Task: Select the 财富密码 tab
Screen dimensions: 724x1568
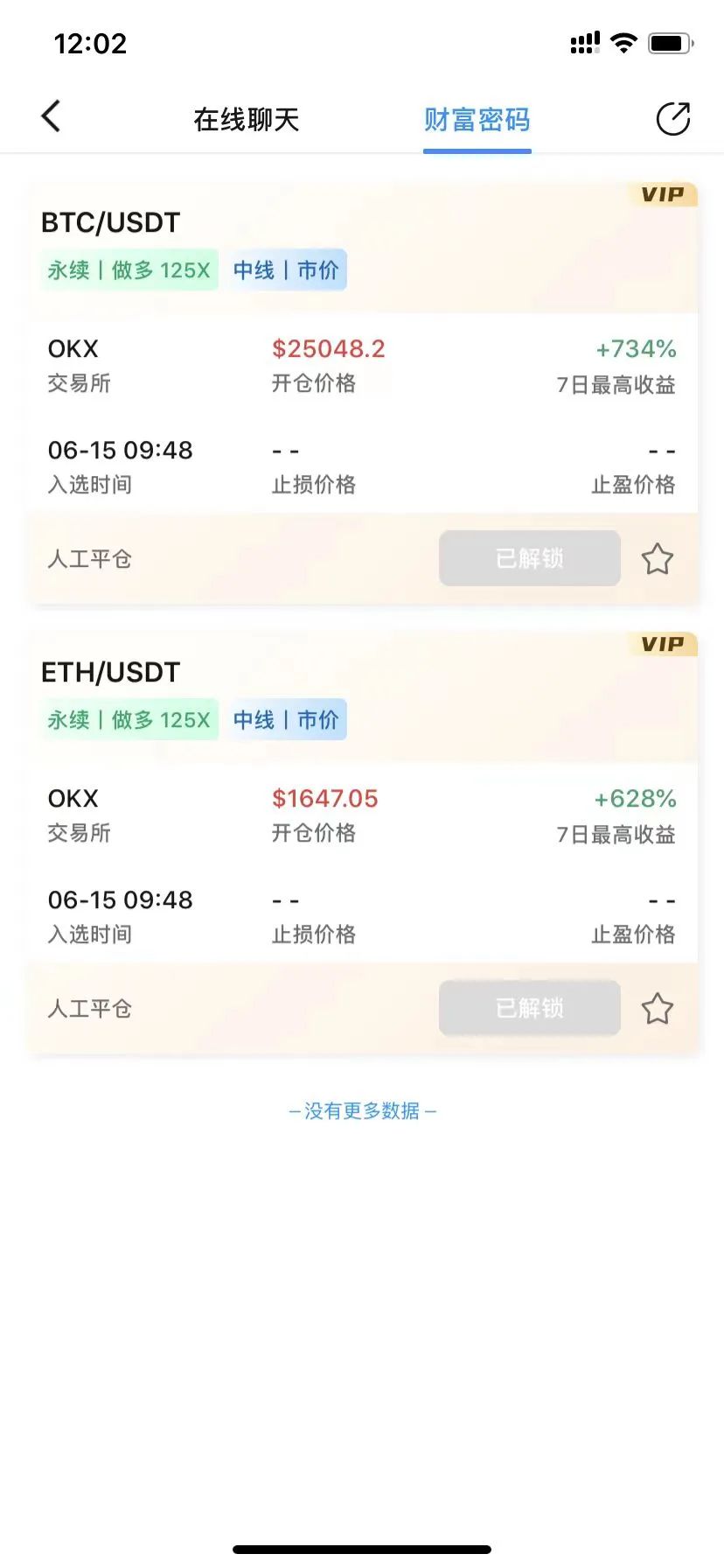Action: pos(477,120)
